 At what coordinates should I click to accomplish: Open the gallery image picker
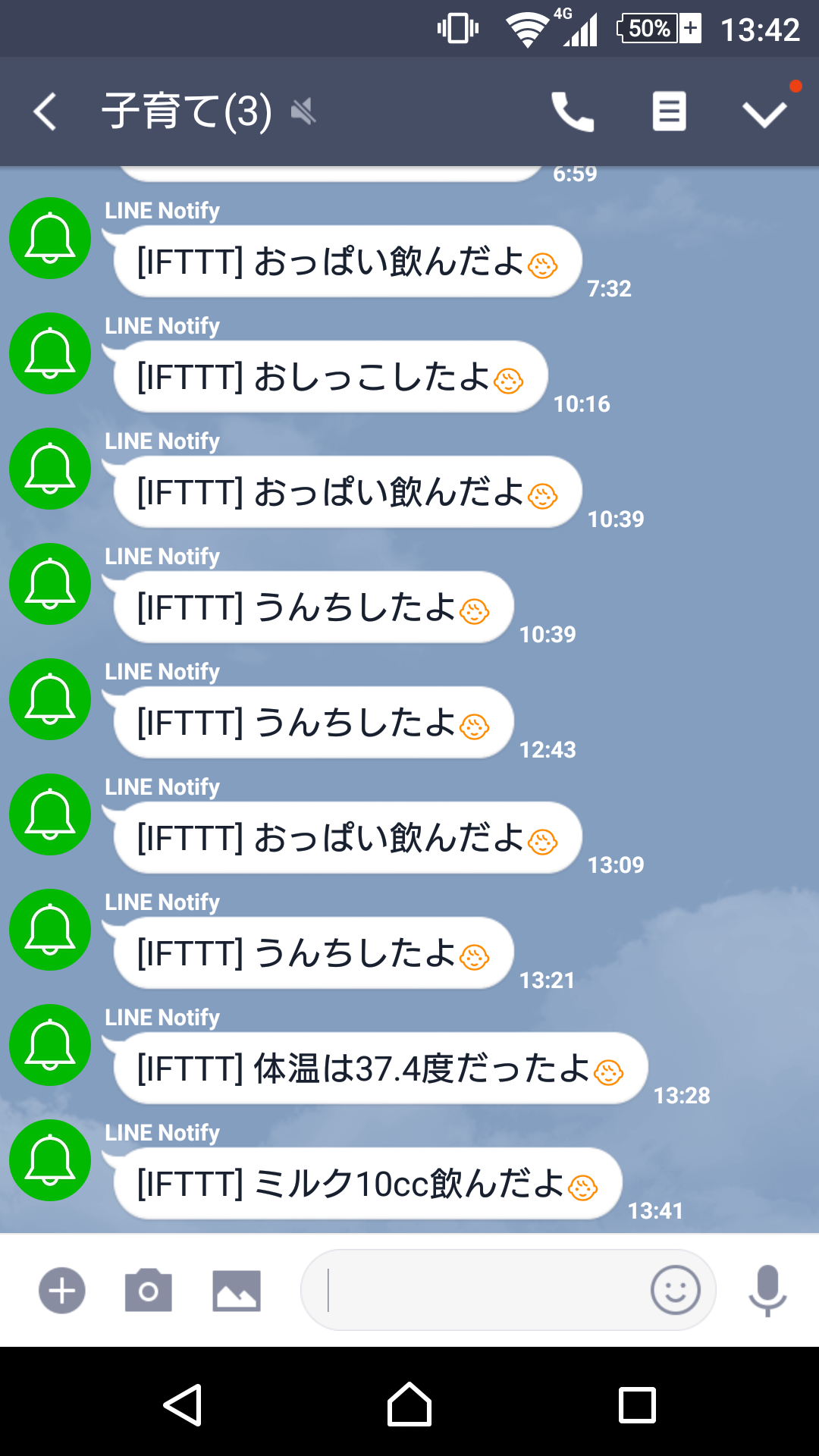[237, 1290]
